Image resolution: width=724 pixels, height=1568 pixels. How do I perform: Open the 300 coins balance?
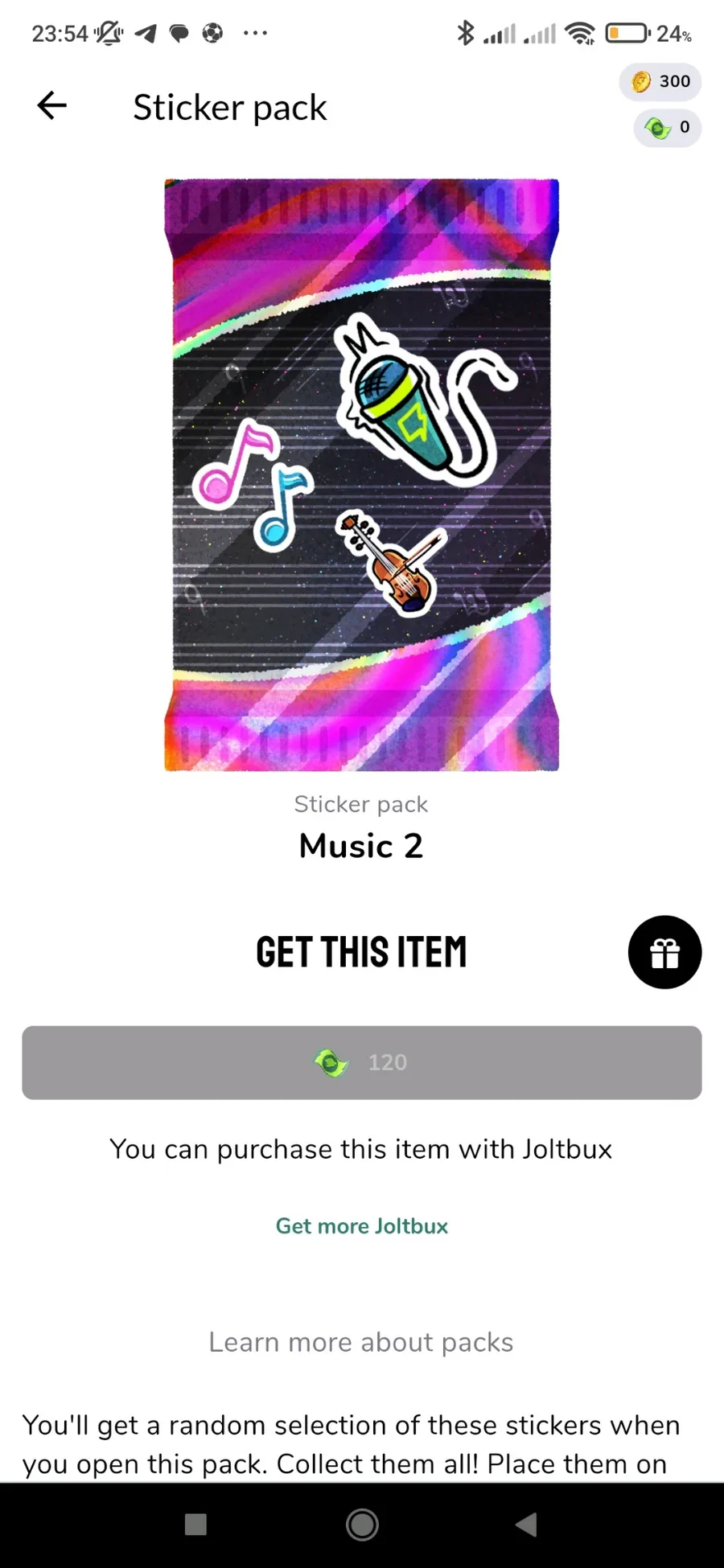coord(660,81)
